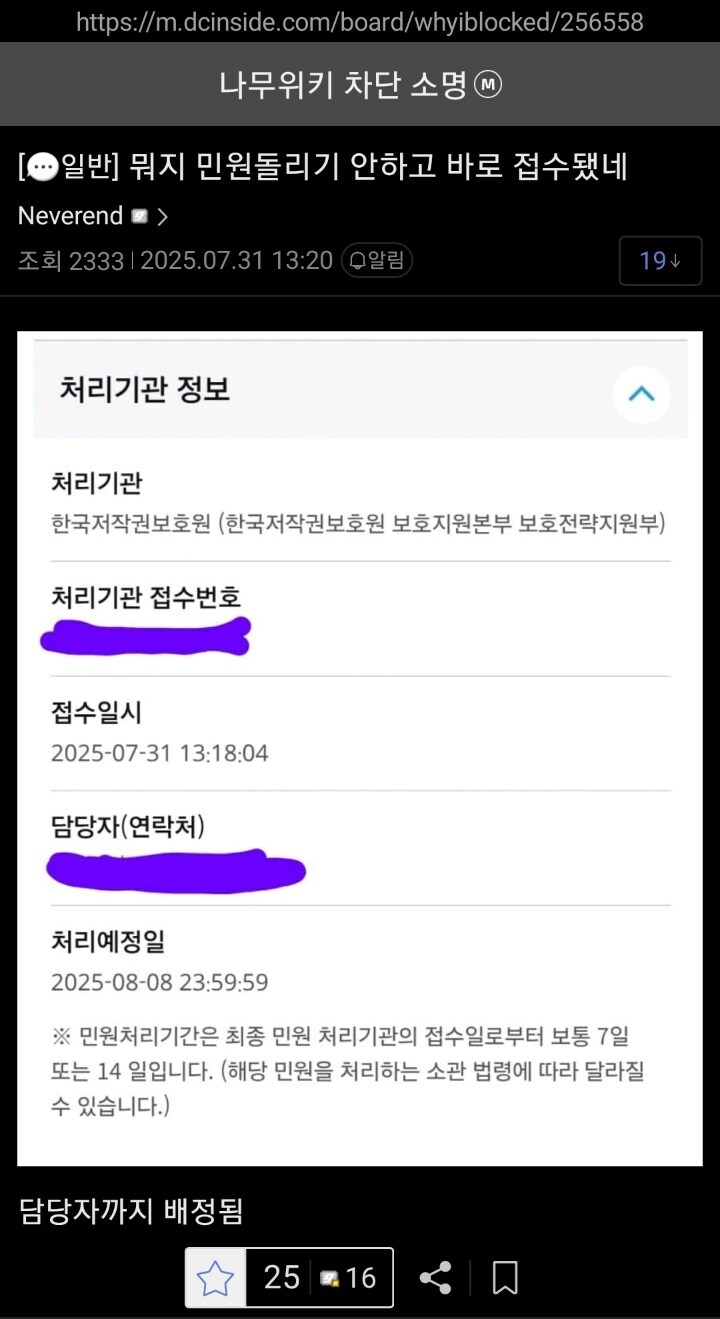Jump to comments using the 19↓ control
Viewport: 720px width, 1319px height.
point(660,260)
